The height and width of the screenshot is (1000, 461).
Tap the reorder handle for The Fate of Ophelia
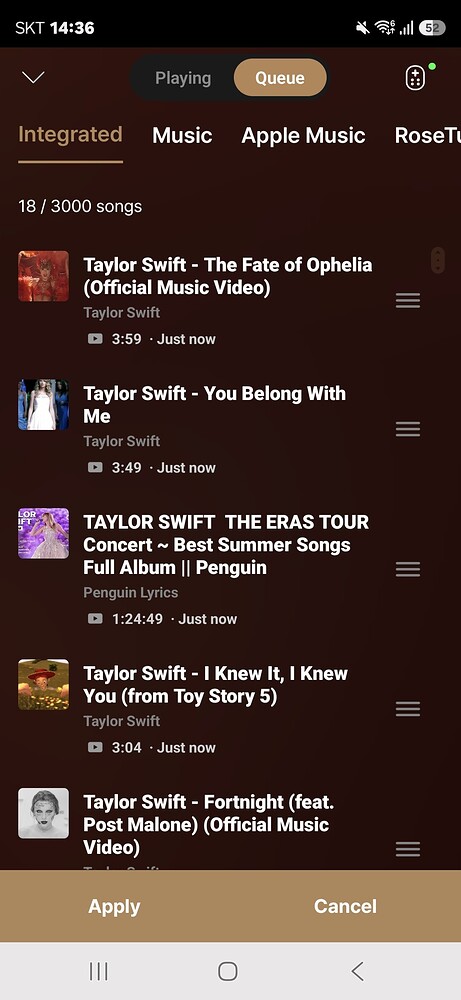coord(407,300)
